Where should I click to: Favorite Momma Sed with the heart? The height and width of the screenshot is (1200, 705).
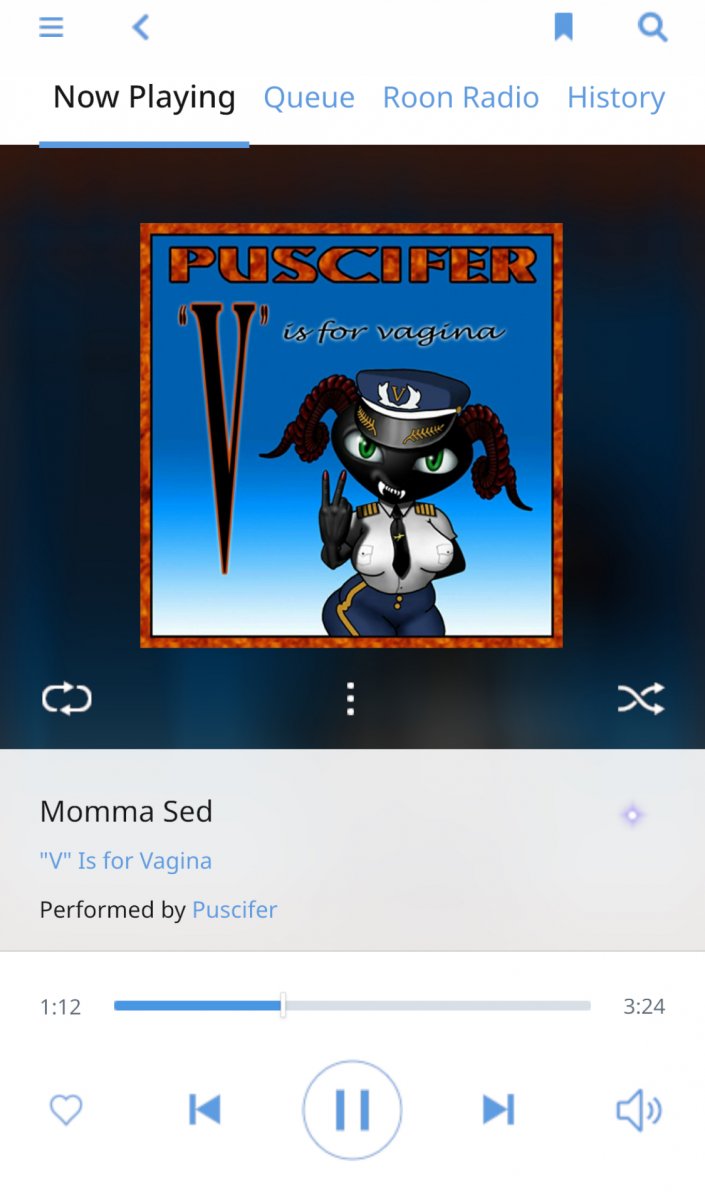click(66, 1109)
